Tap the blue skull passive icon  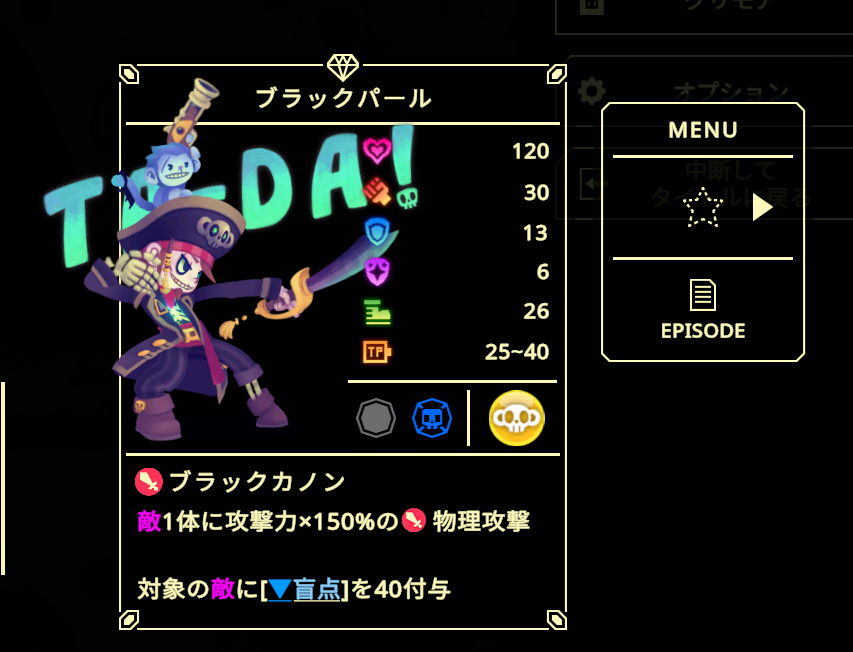tap(432, 418)
